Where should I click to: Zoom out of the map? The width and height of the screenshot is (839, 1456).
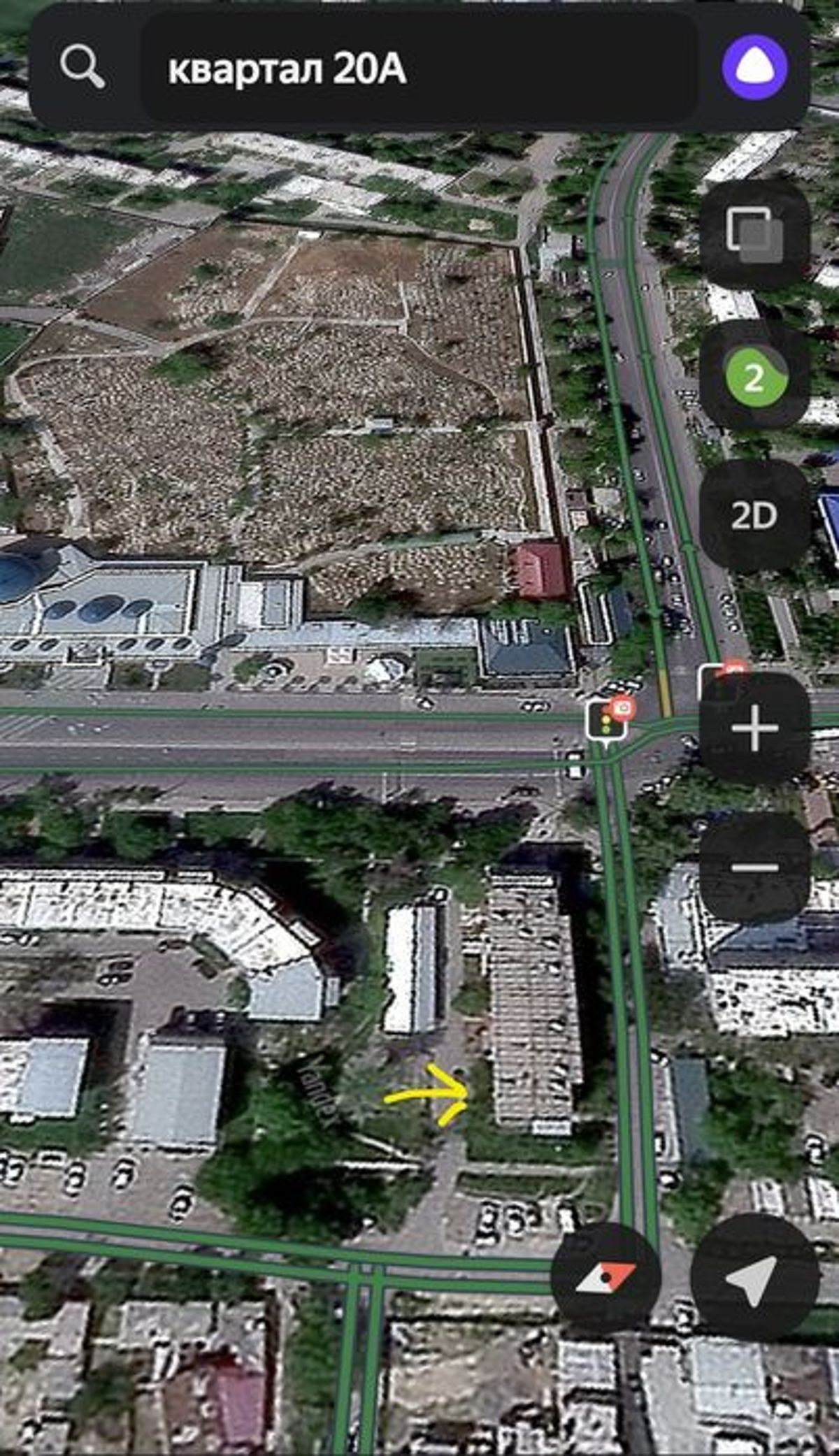[x=754, y=867]
